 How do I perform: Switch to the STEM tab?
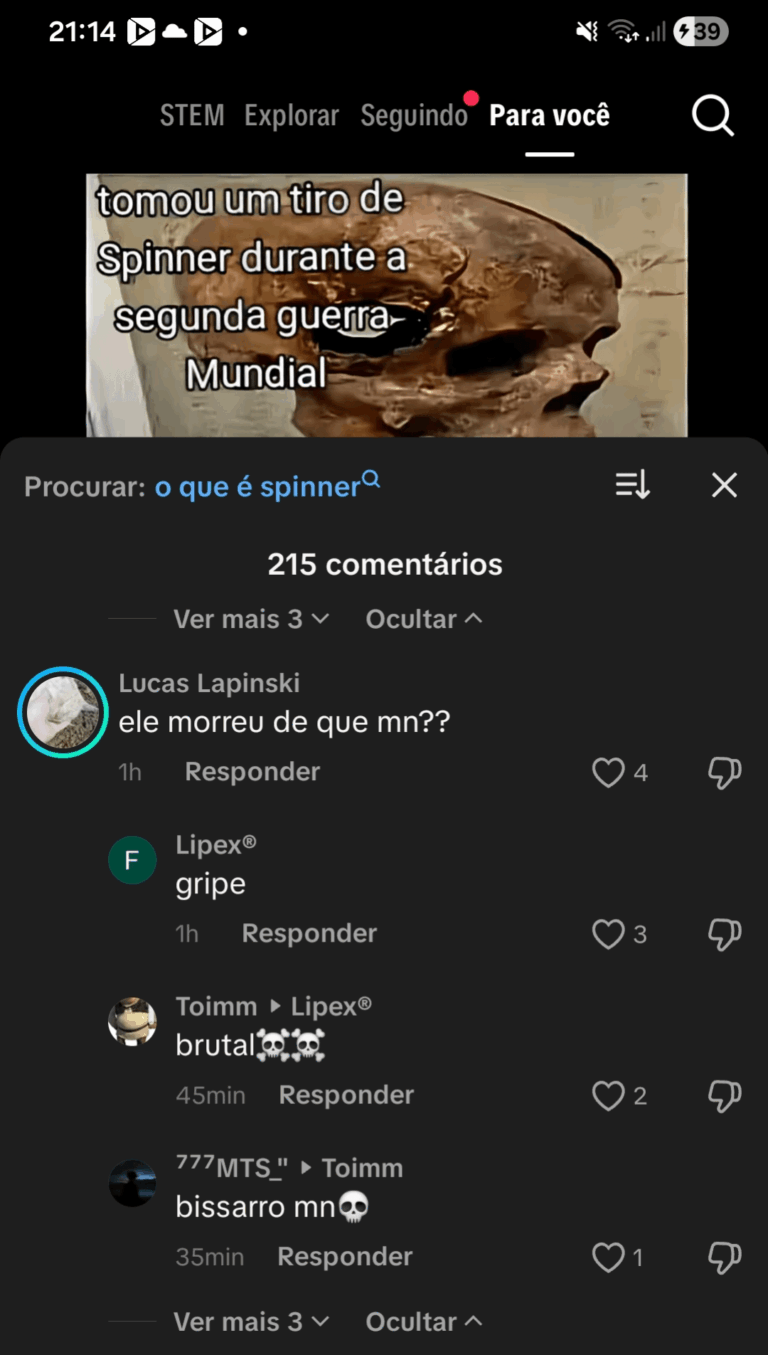(x=192, y=116)
